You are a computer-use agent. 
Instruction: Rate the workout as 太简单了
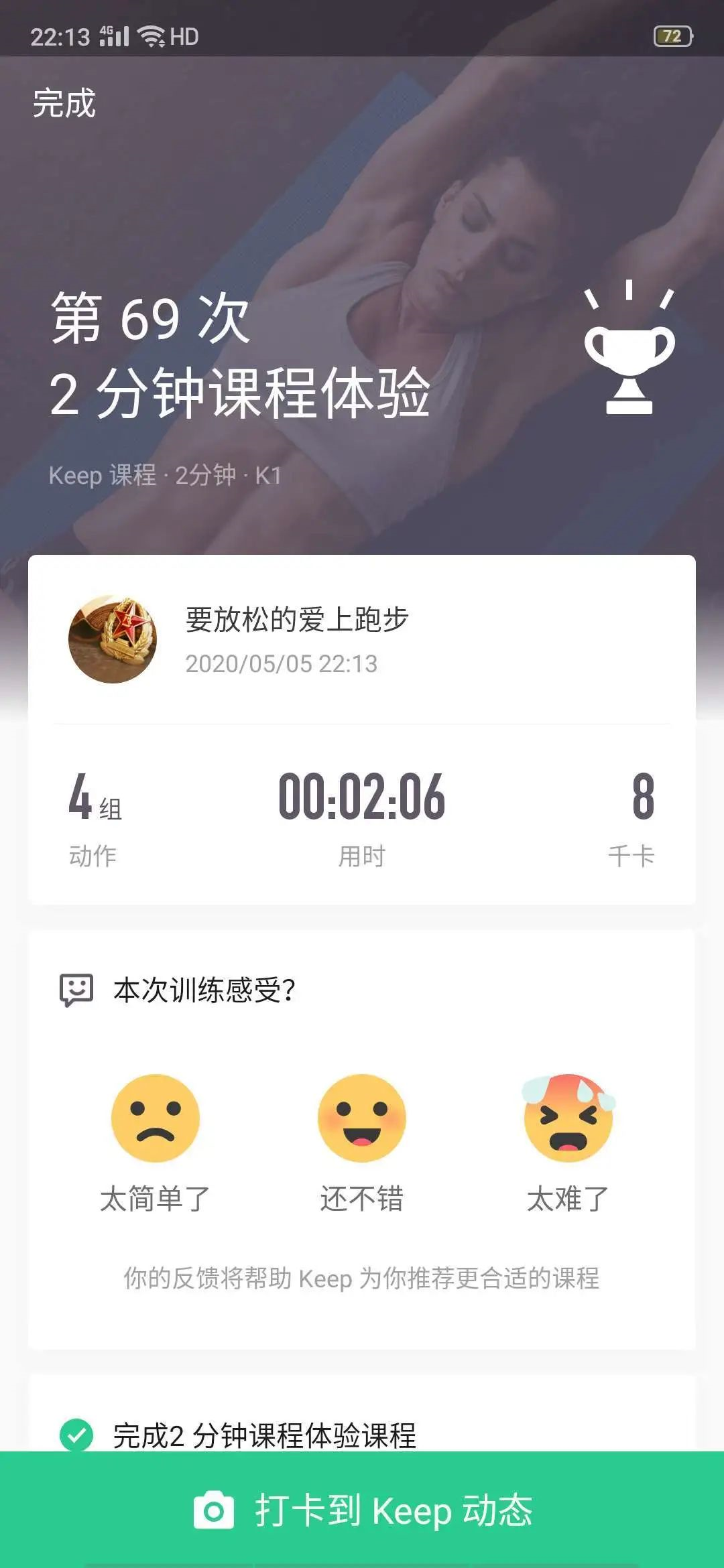(156, 1118)
